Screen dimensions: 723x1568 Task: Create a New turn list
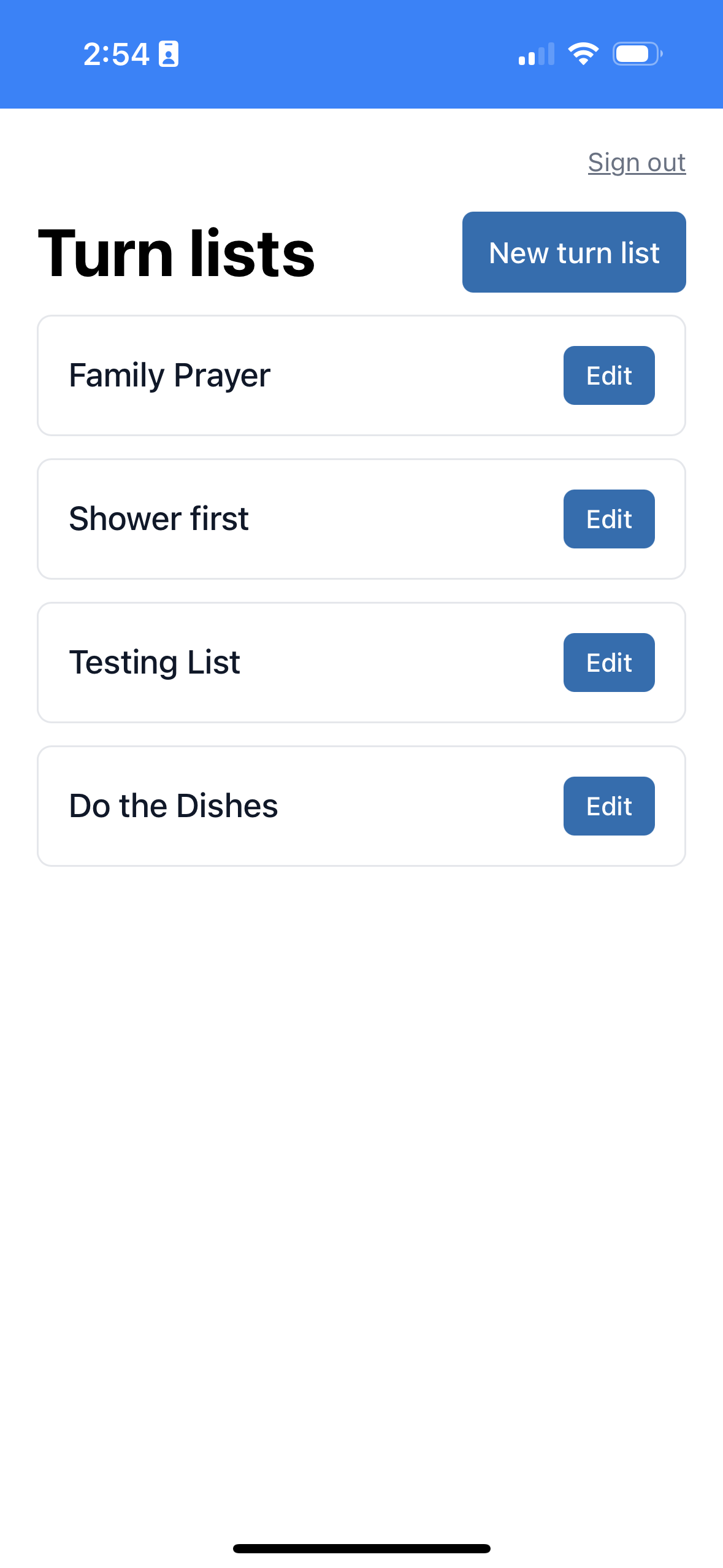[573, 252]
